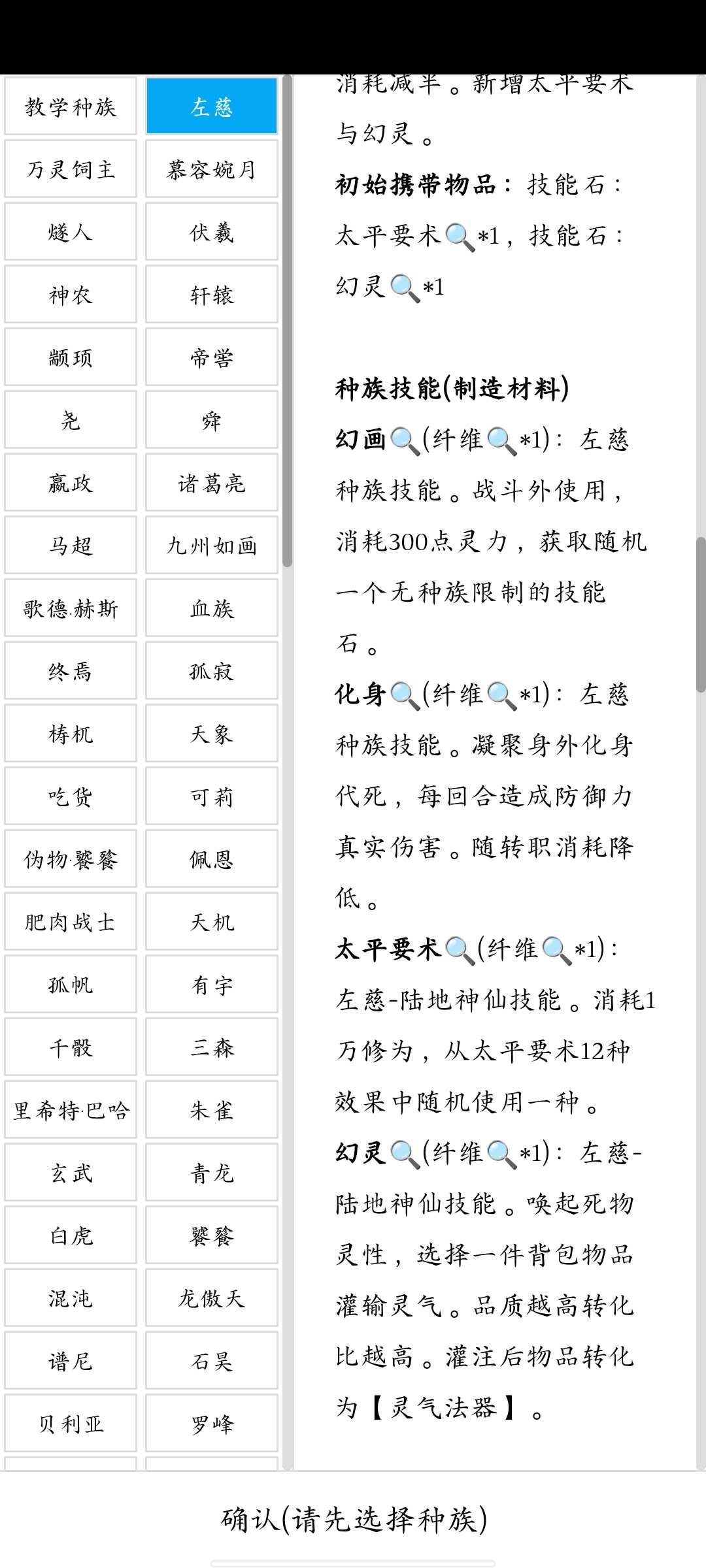Select the 诸葛亮 race
706x1568 pixels.
pyautogui.click(x=212, y=483)
